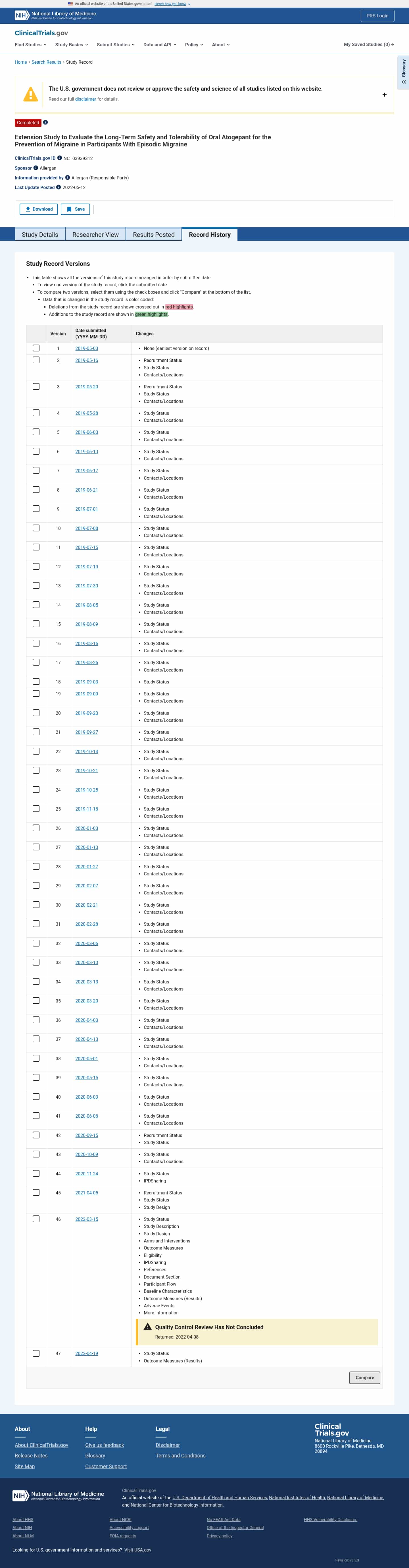Open the 2022-03-15 version link

coord(86,1219)
